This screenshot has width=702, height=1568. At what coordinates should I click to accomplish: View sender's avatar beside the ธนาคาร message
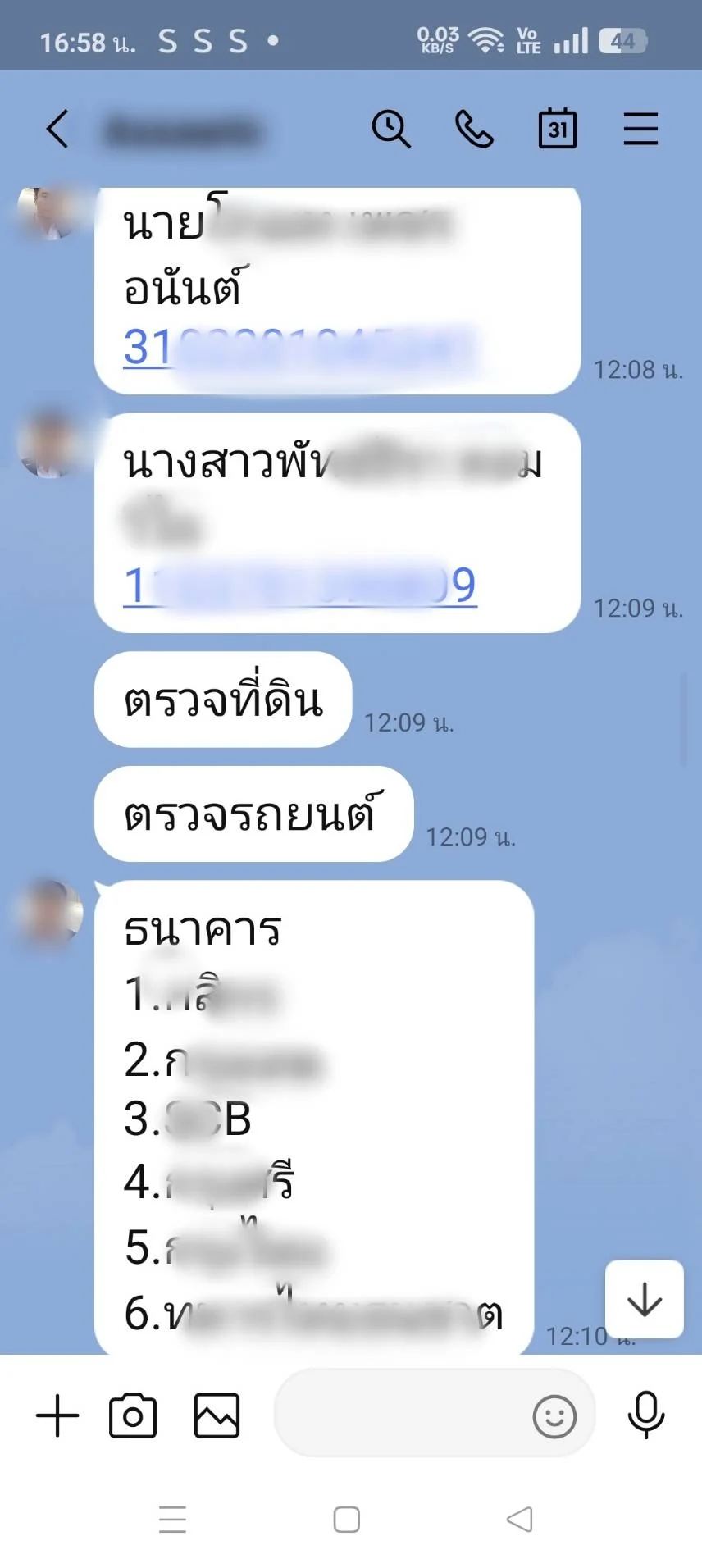point(49,912)
